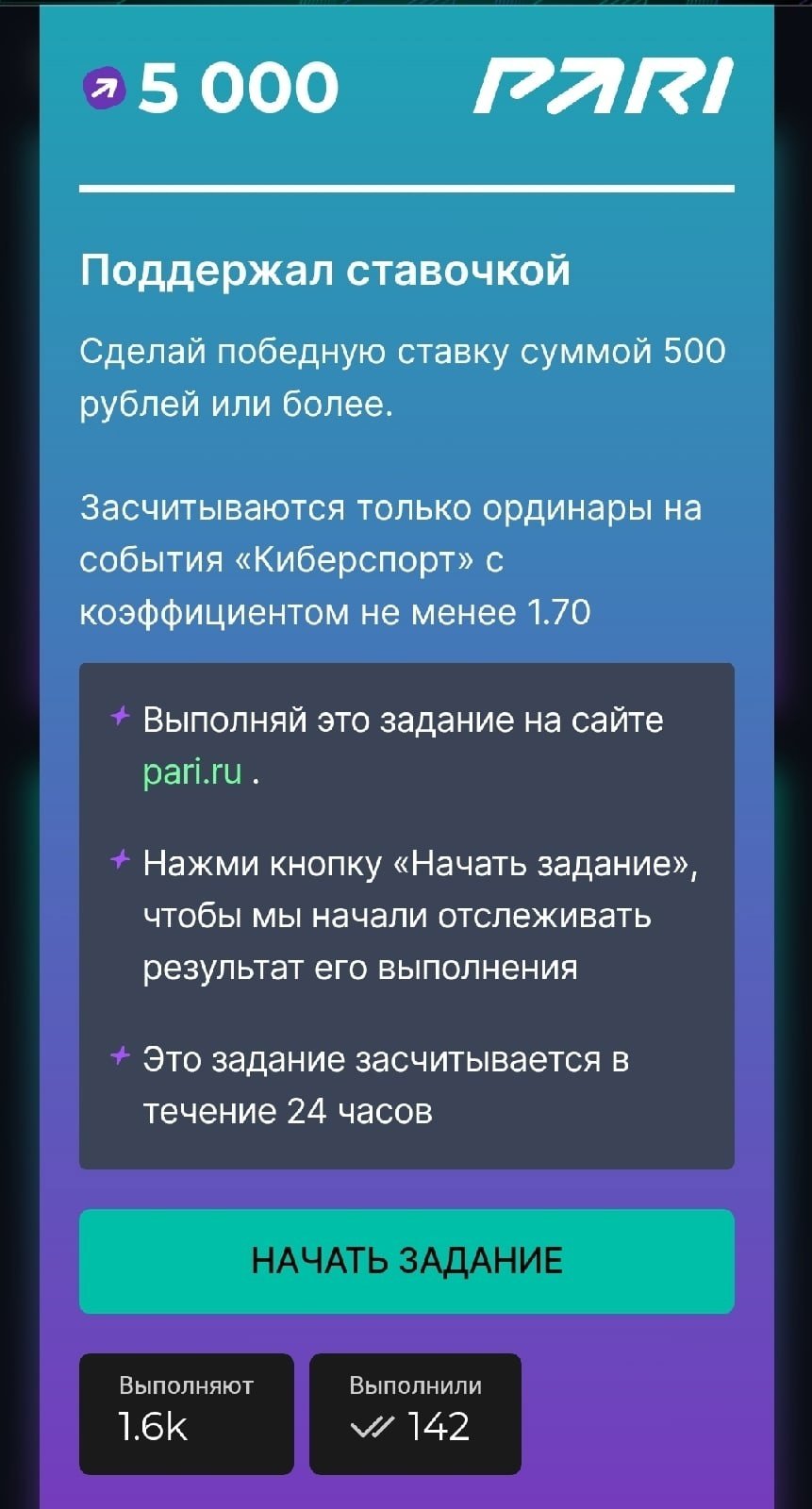812x1509 pixels.
Task: Tap the «Начать задание» button
Action: [406, 1261]
